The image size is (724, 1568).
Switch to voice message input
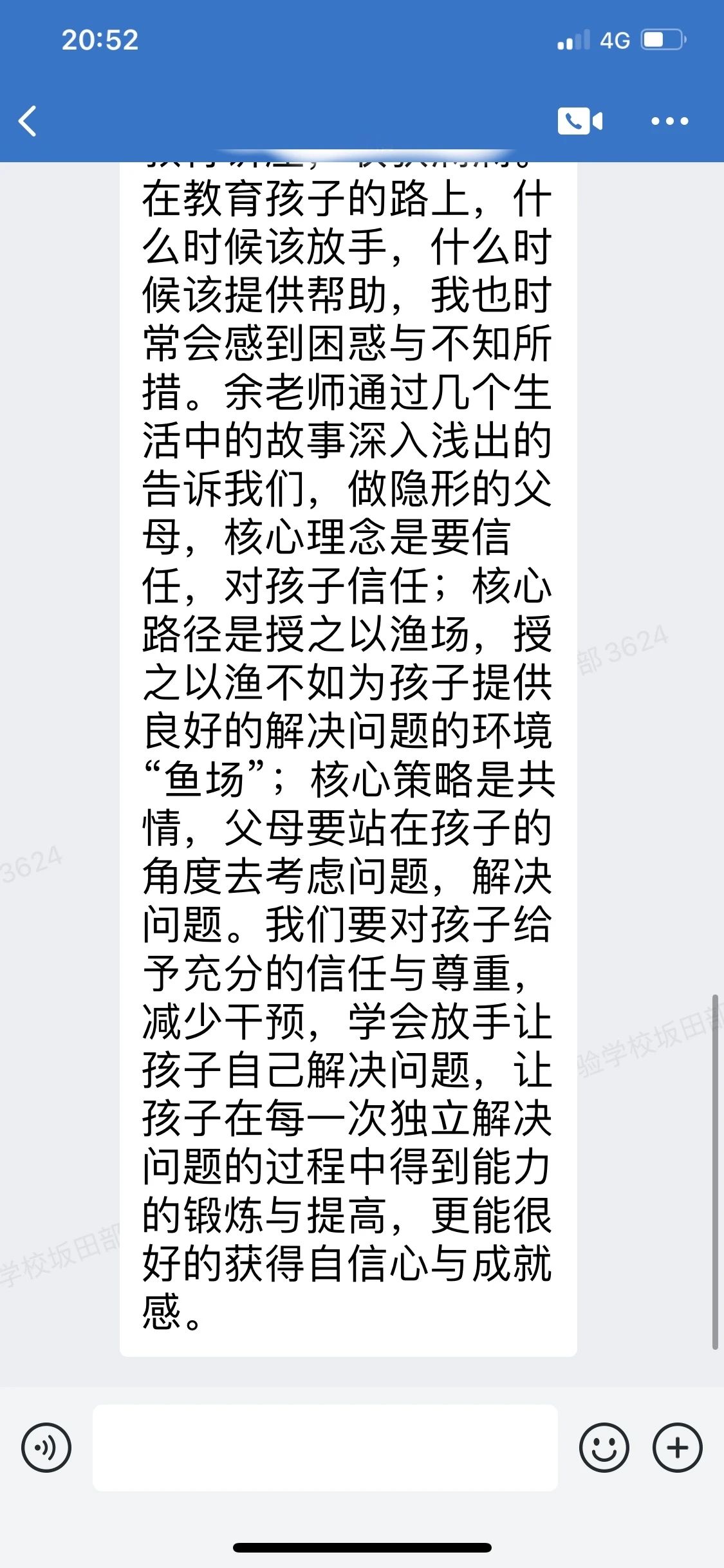(46, 1448)
